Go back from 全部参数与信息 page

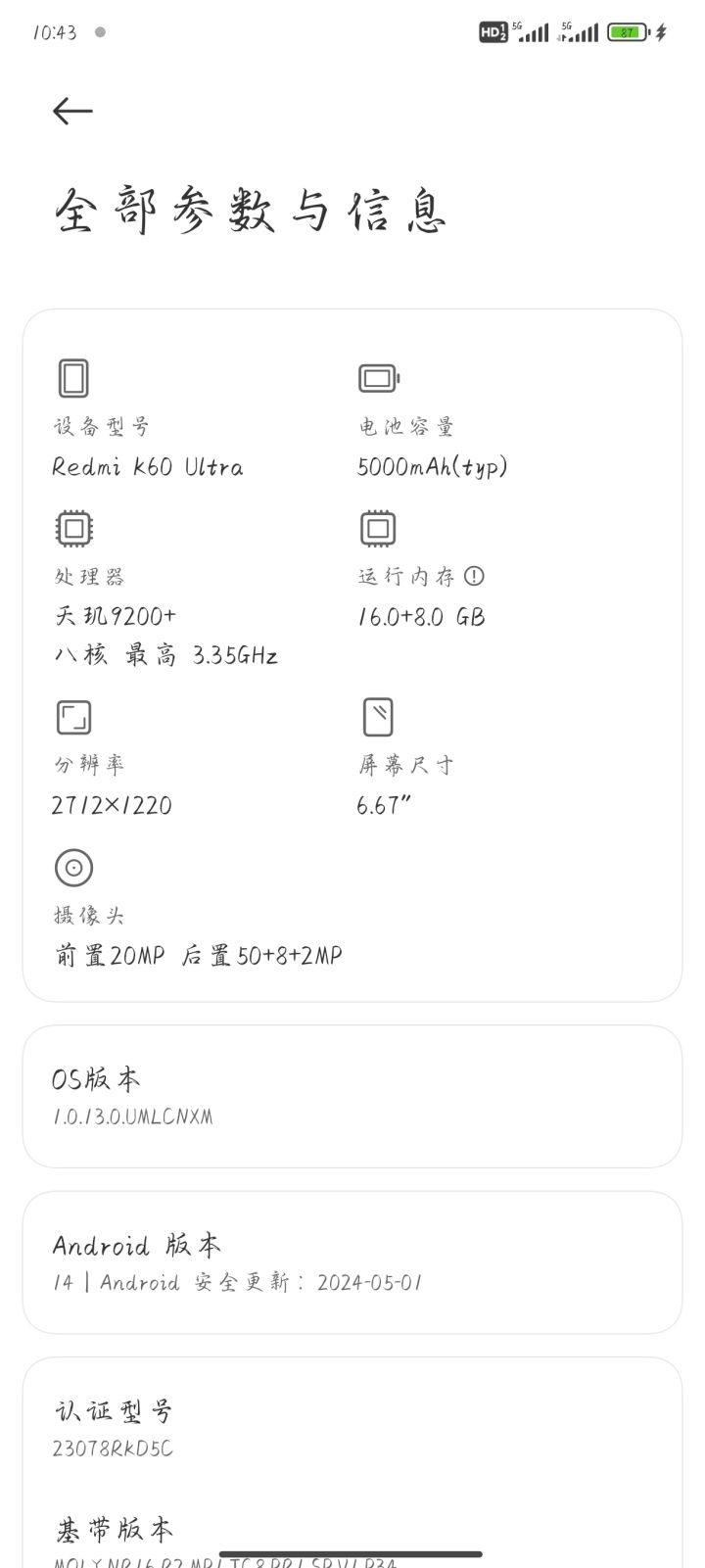[72, 111]
